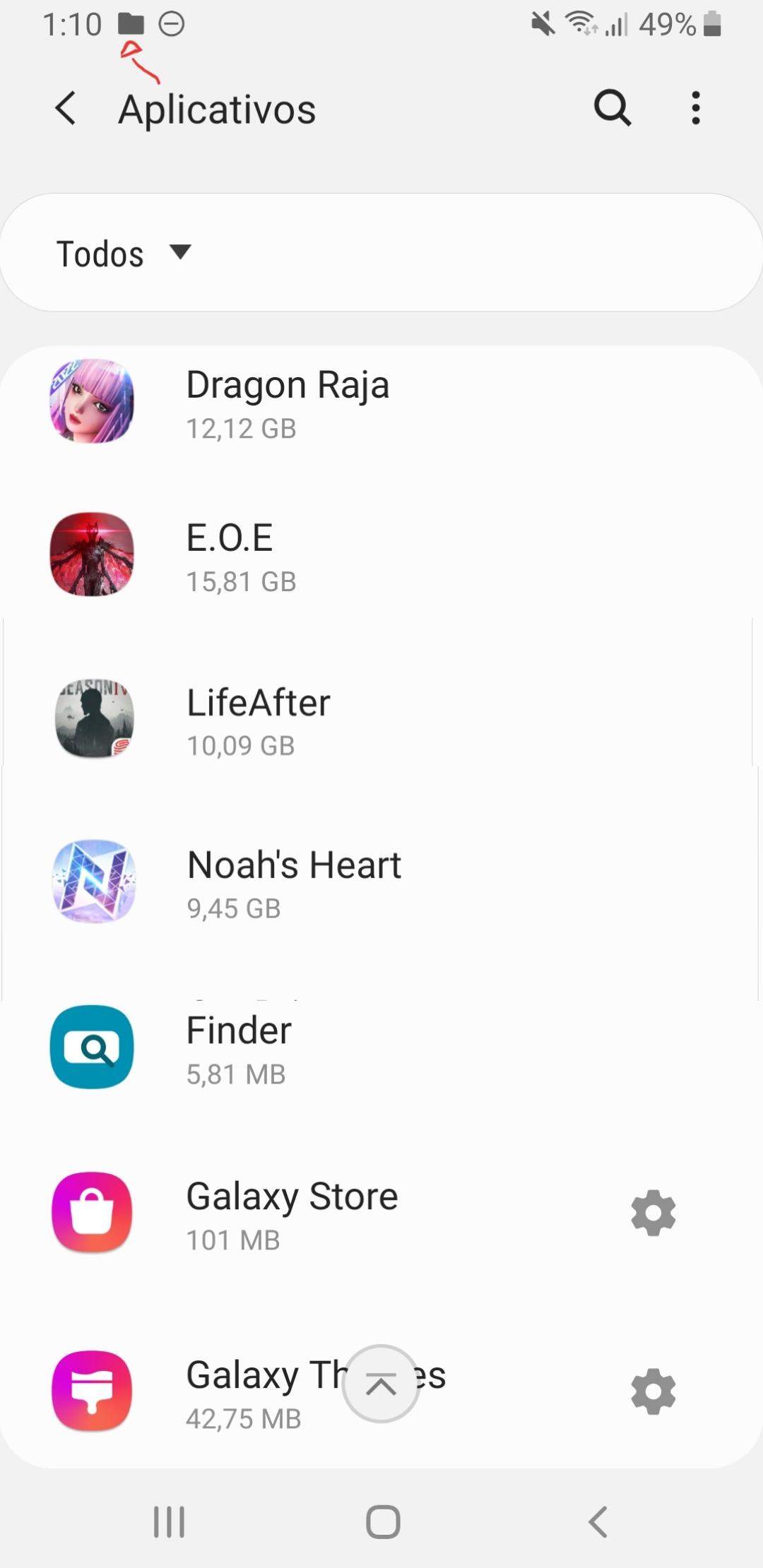The width and height of the screenshot is (763, 1568).
Task: Jump to top with the up-arrow button
Action: tap(381, 1384)
